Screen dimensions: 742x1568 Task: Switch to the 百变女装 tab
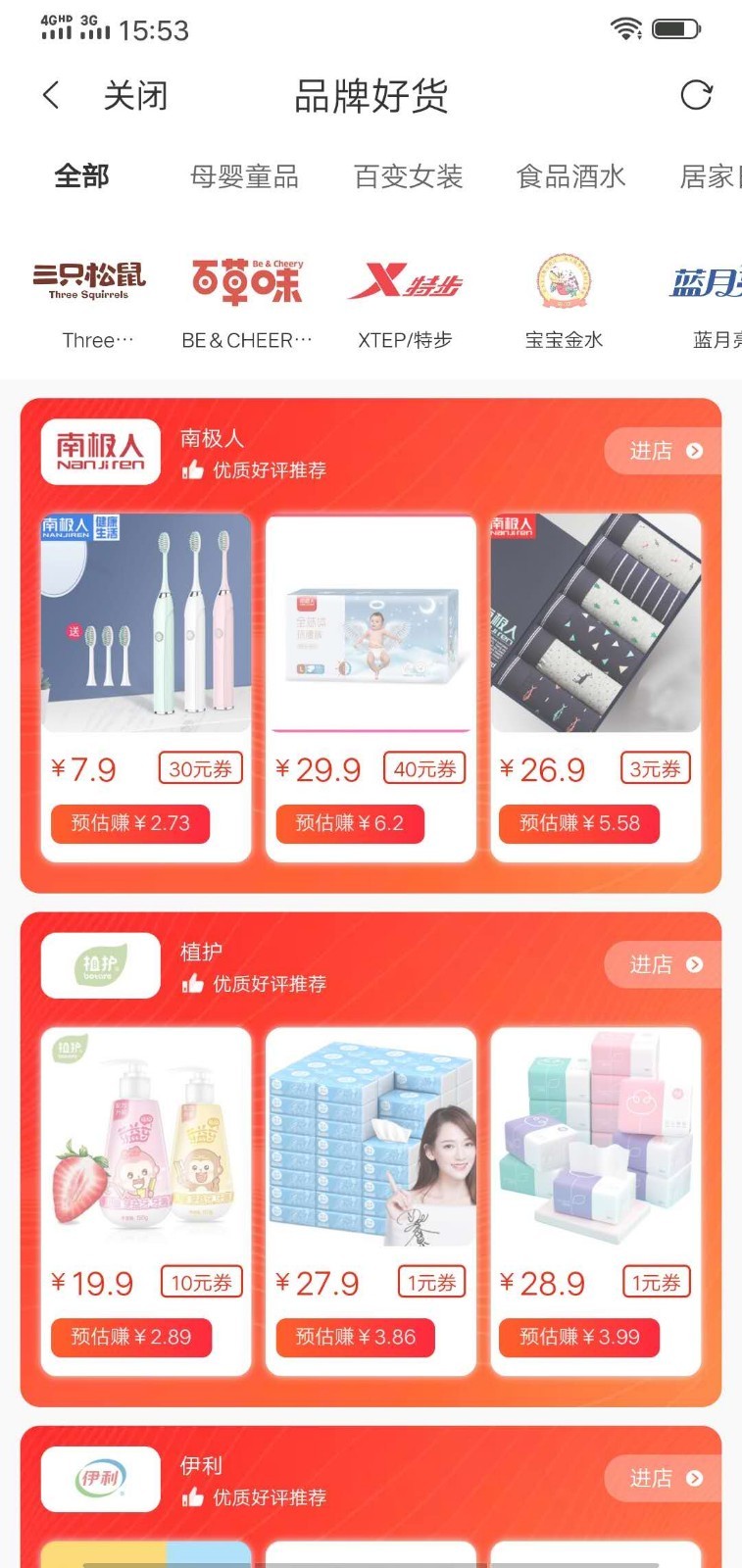point(408,177)
